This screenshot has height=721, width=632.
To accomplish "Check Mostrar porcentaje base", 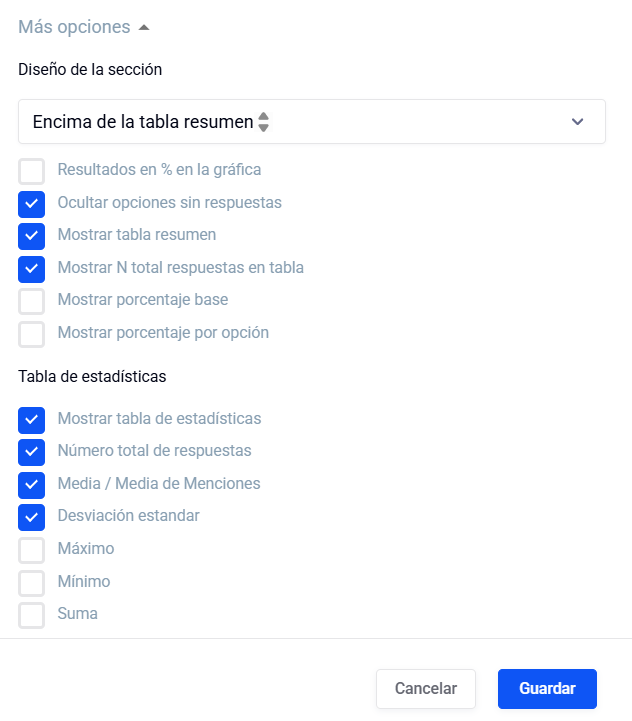I will [32, 300].
